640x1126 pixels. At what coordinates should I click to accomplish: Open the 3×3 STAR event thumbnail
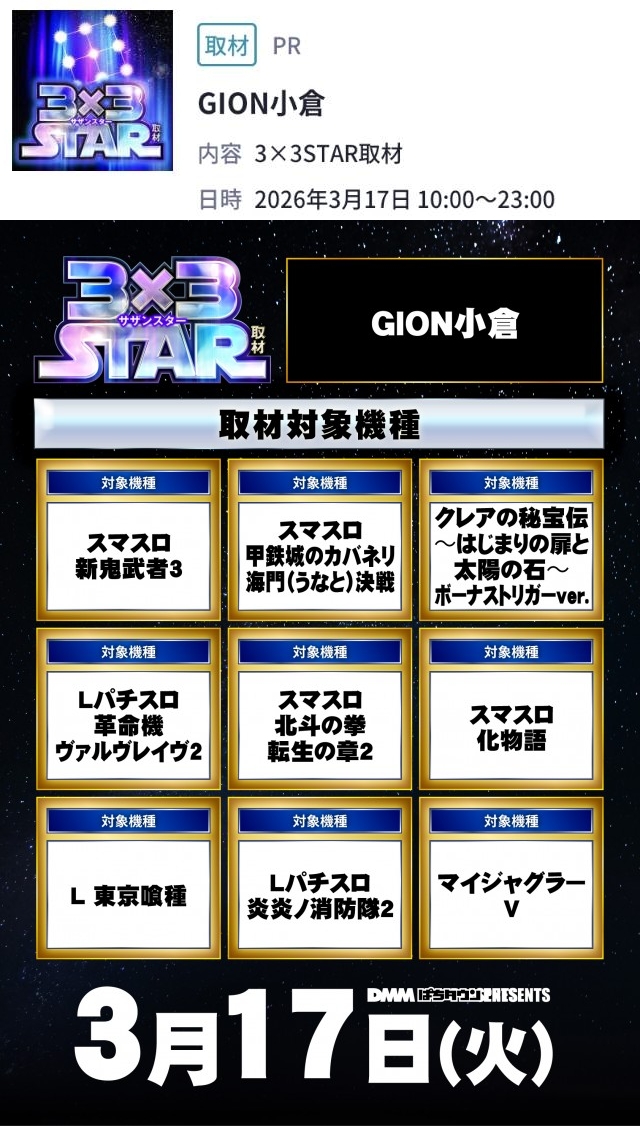(x=92, y=91)
